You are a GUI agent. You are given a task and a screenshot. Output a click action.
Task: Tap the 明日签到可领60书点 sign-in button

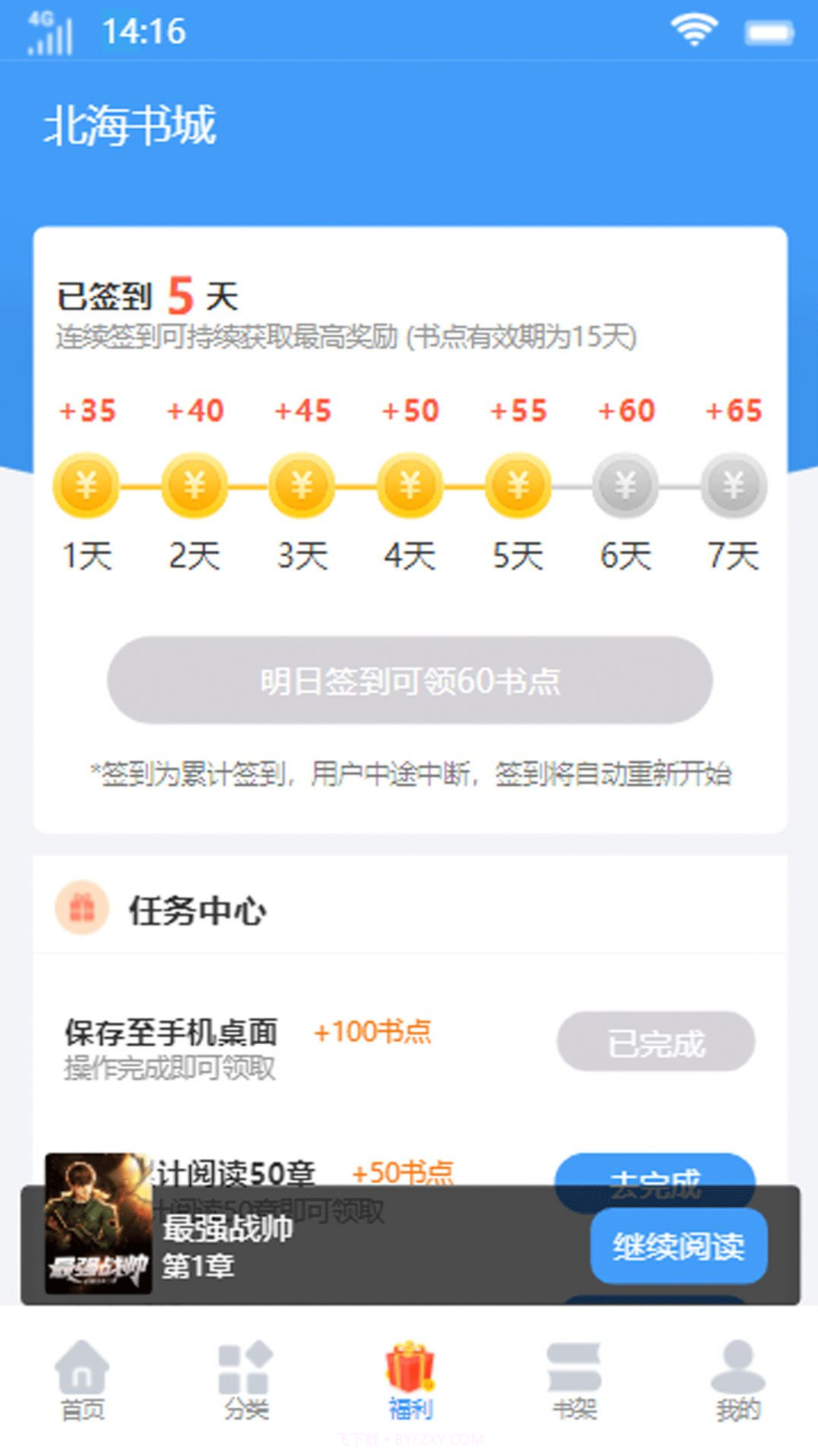409,682
